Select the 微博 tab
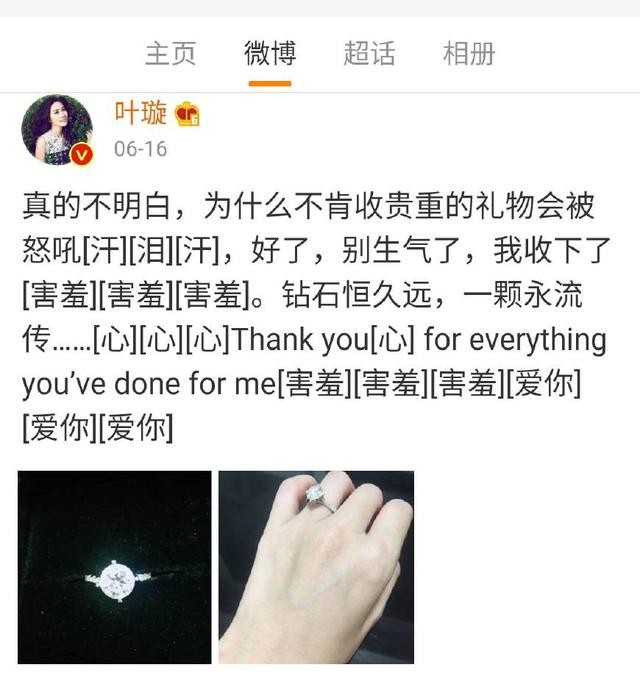This screenshot has width=640, height=673. coord(270,53)
